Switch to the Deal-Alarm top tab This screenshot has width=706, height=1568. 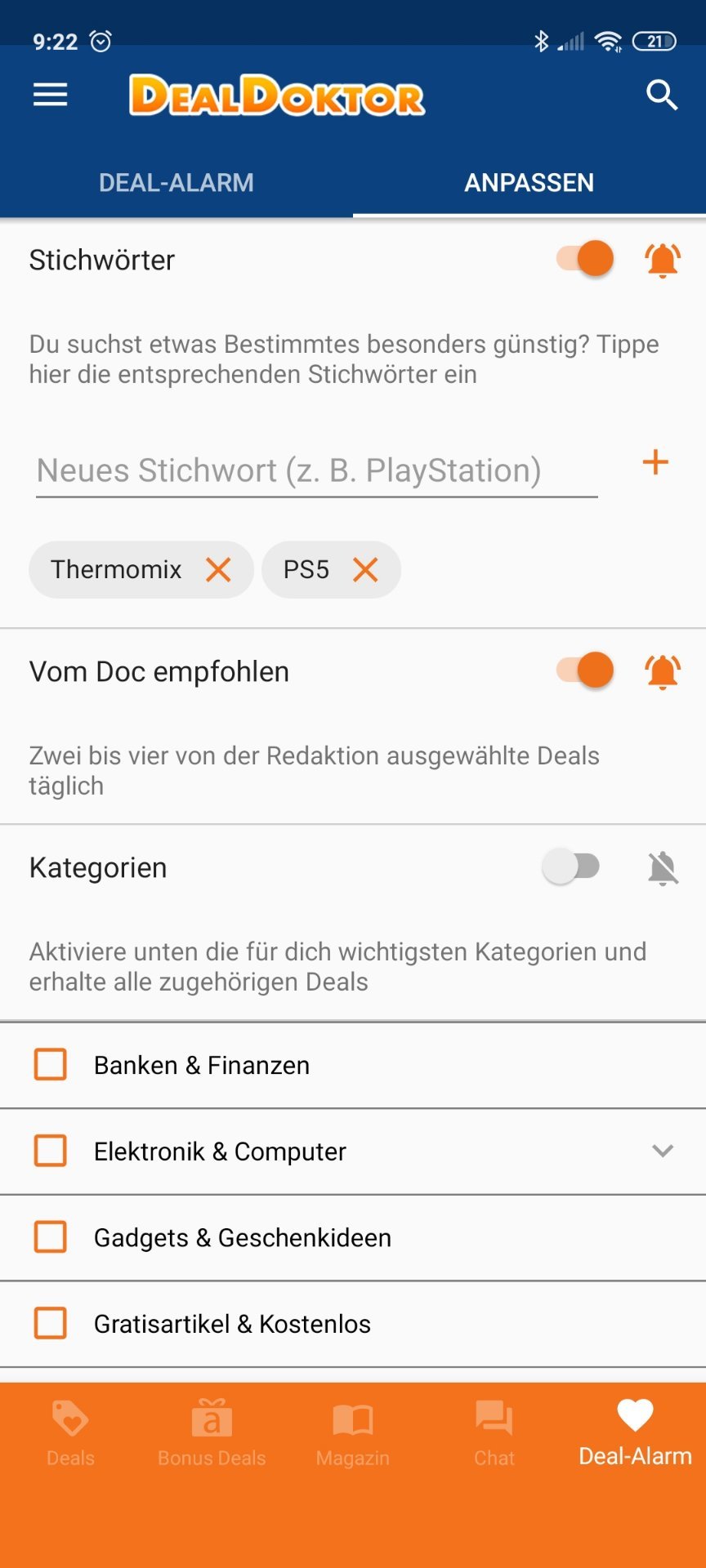(x=176, y=182)
